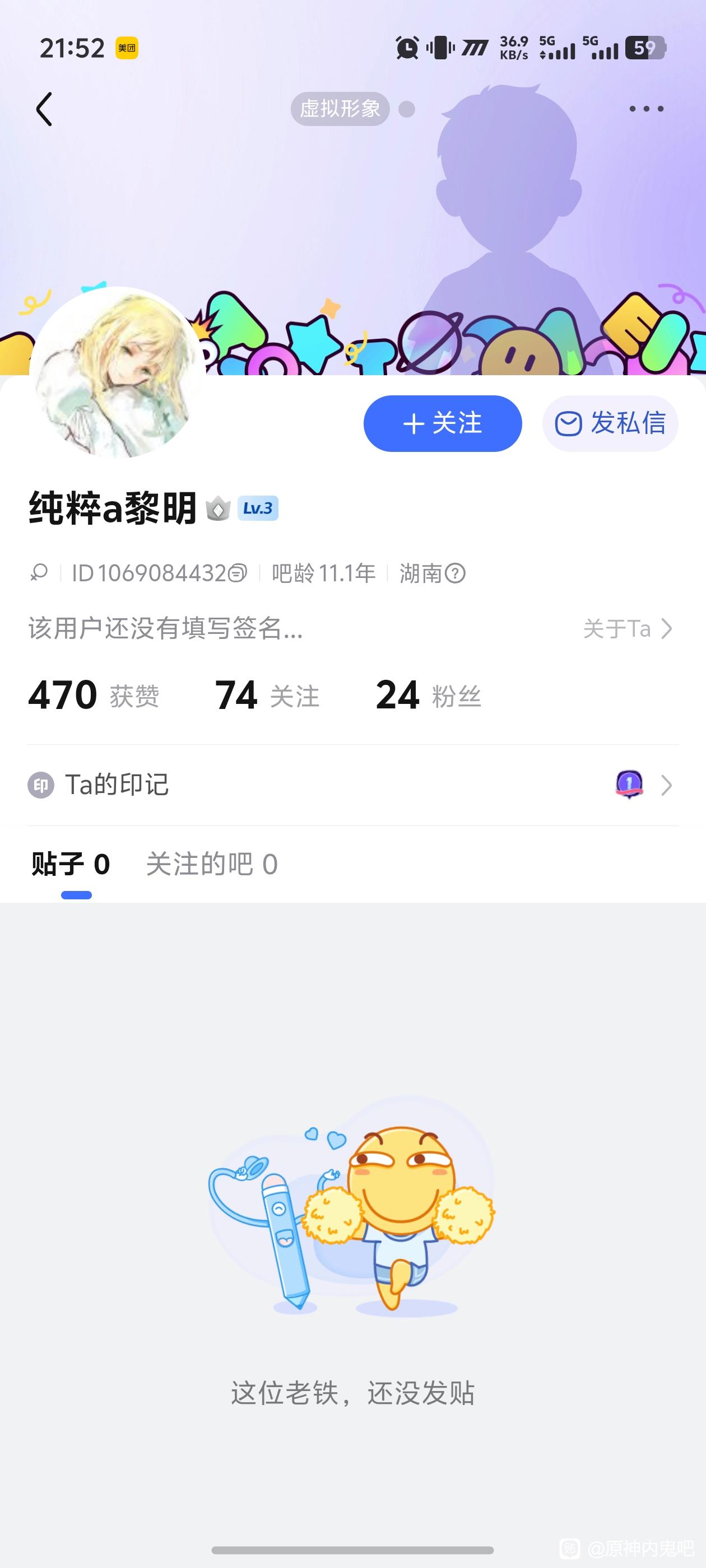This screenshot has height=1568, width=706.
Task: Copy the user ID number
Action: 238,573
